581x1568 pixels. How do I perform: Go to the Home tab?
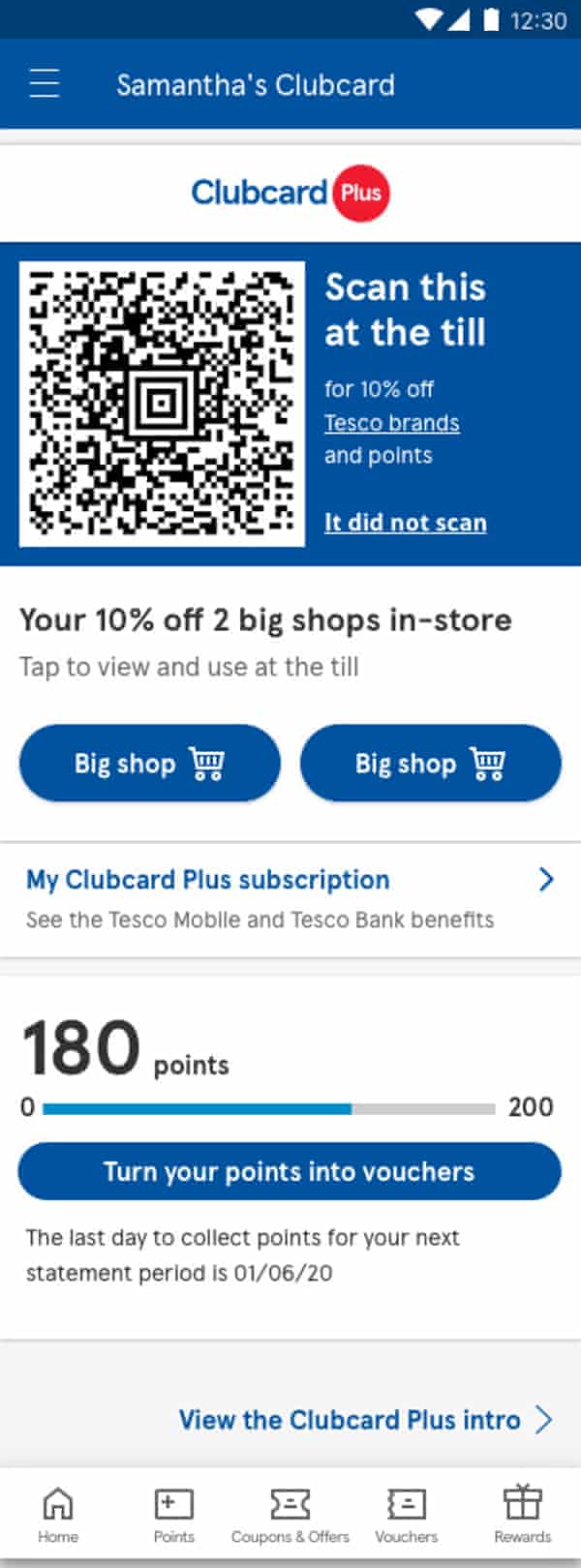58,1515
